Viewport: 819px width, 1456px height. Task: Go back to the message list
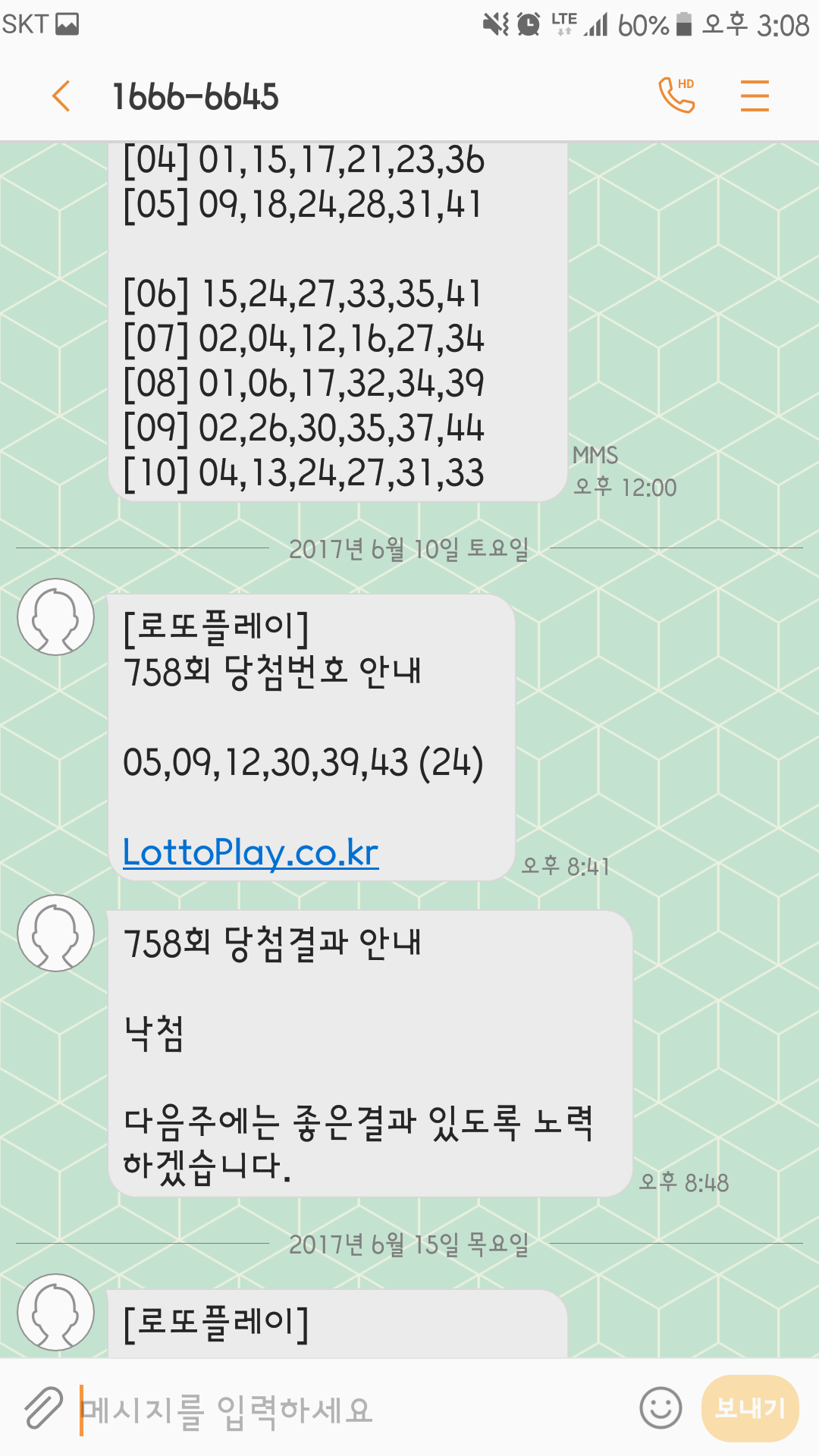pos(61,96)
